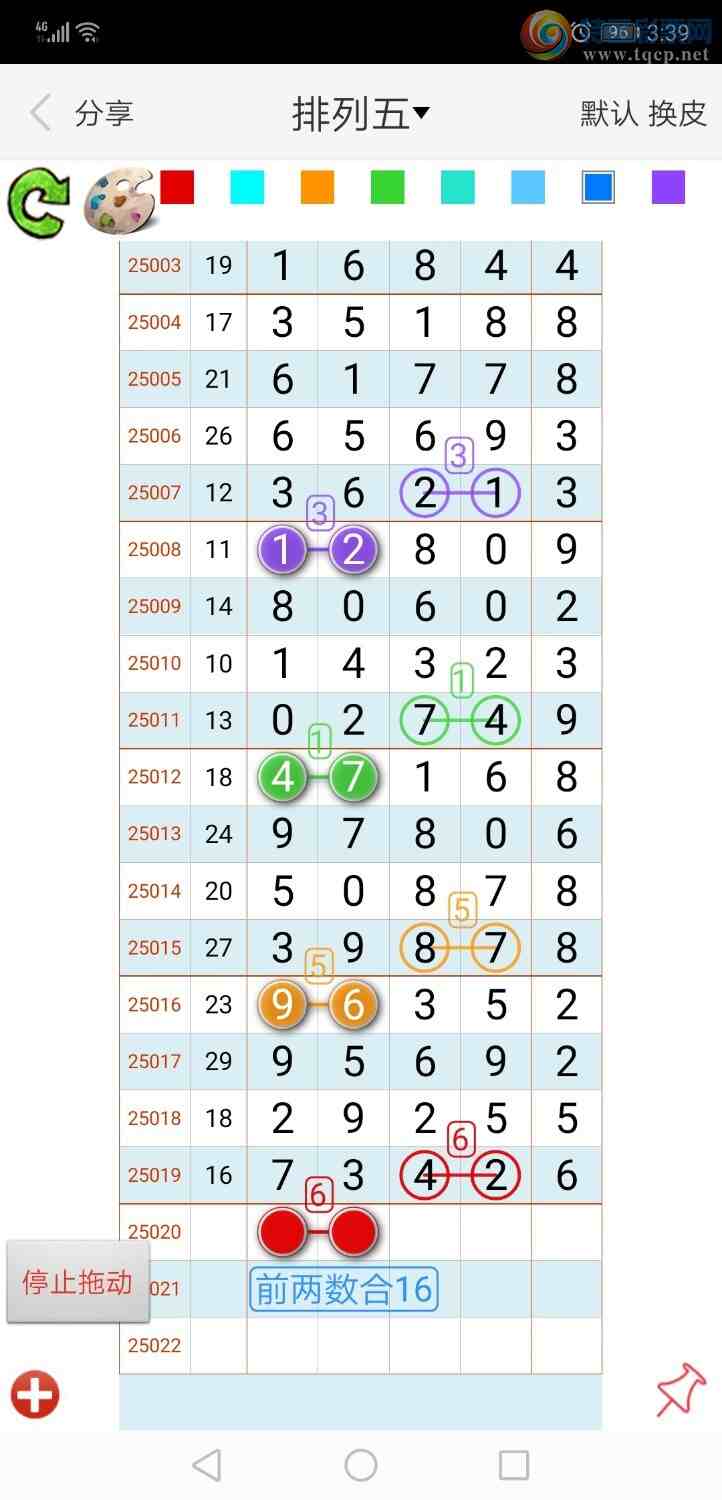Choose the red color swatch
Image resolution: width=722 pixels, height=1500 pixels.
[x=177, y=187]
